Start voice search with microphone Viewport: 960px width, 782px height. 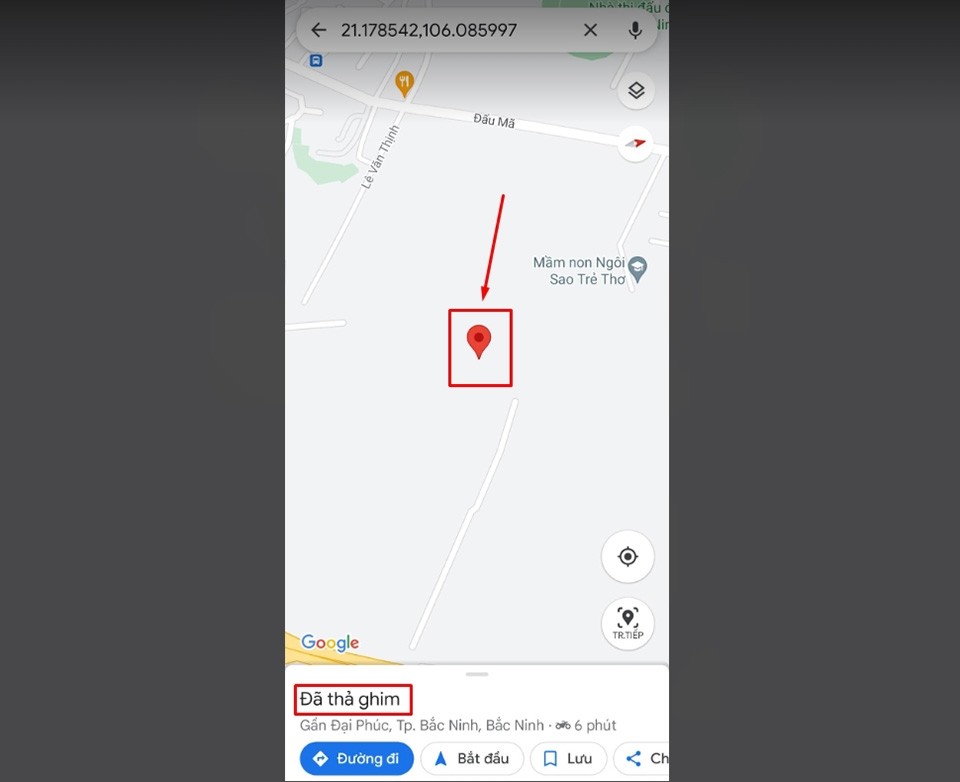point(635,30)
